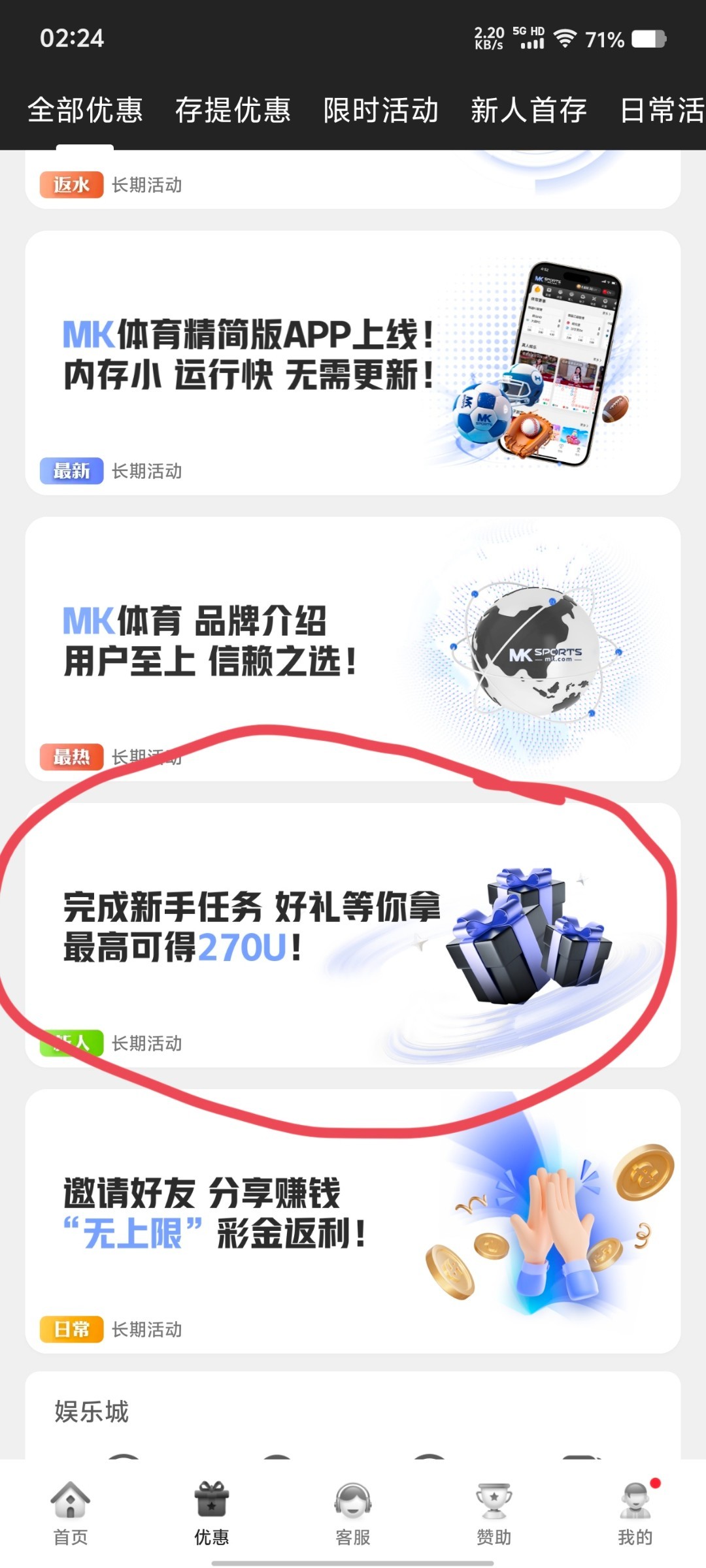Screen dimensions: 706x1568
Task: Switch to the 新人首存 tab
Action: [528, 110]
